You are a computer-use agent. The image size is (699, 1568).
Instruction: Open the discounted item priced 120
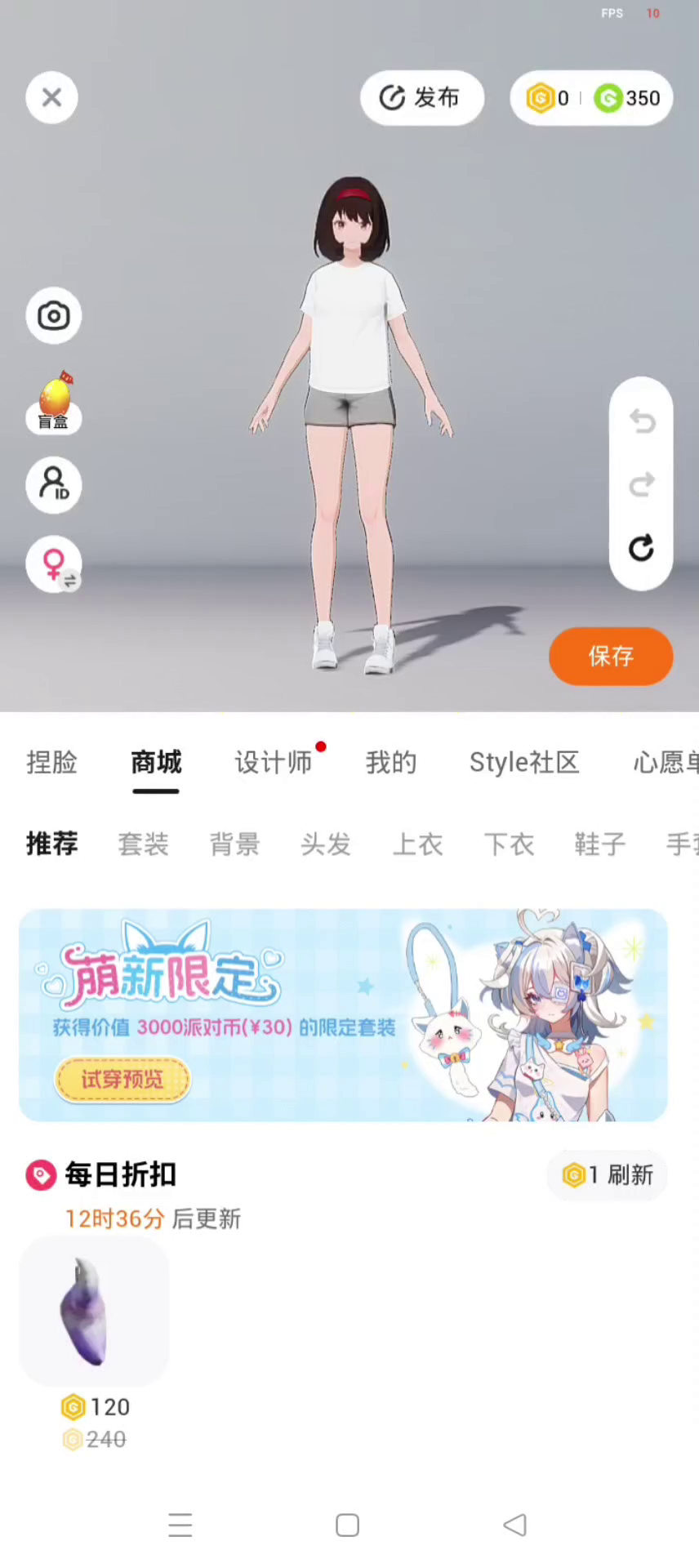[94, 1311]
